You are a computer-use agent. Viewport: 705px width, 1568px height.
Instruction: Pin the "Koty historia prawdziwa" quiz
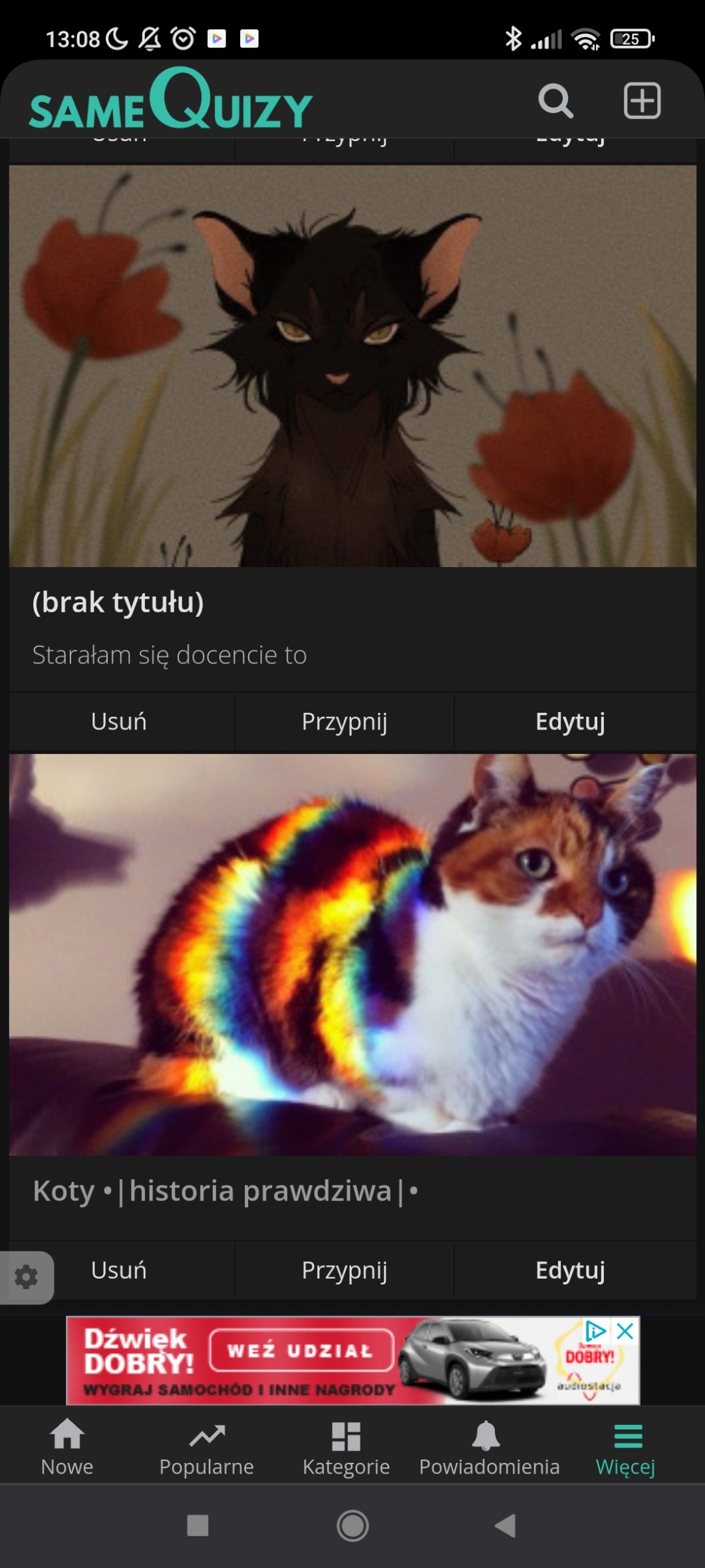[x=345, y=1270]
